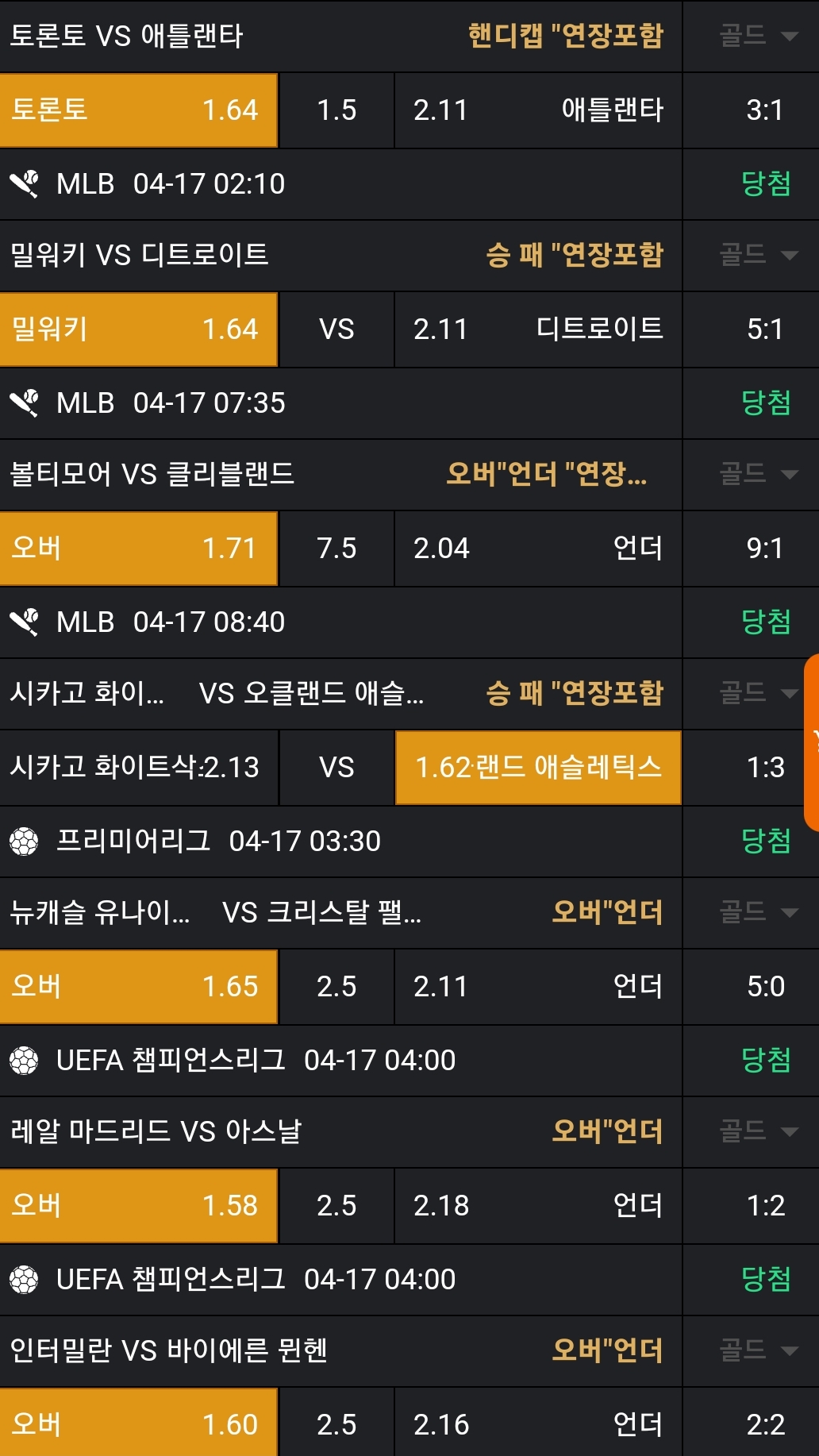
Task: Select 오버 1.71 for 볼티모어 VS 클리블랜드
Action: (x=138, y=549)
